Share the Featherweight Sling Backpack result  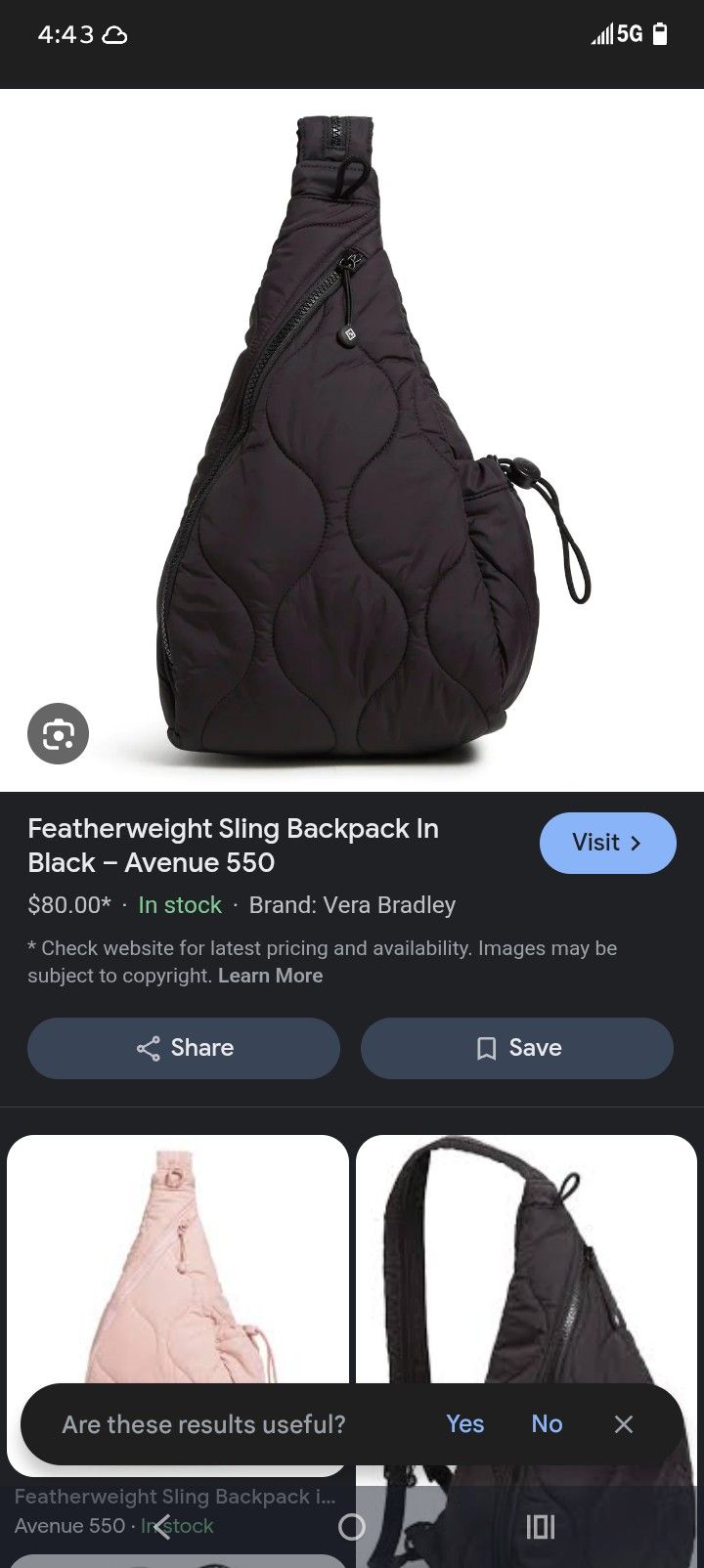pos(183,1048)
